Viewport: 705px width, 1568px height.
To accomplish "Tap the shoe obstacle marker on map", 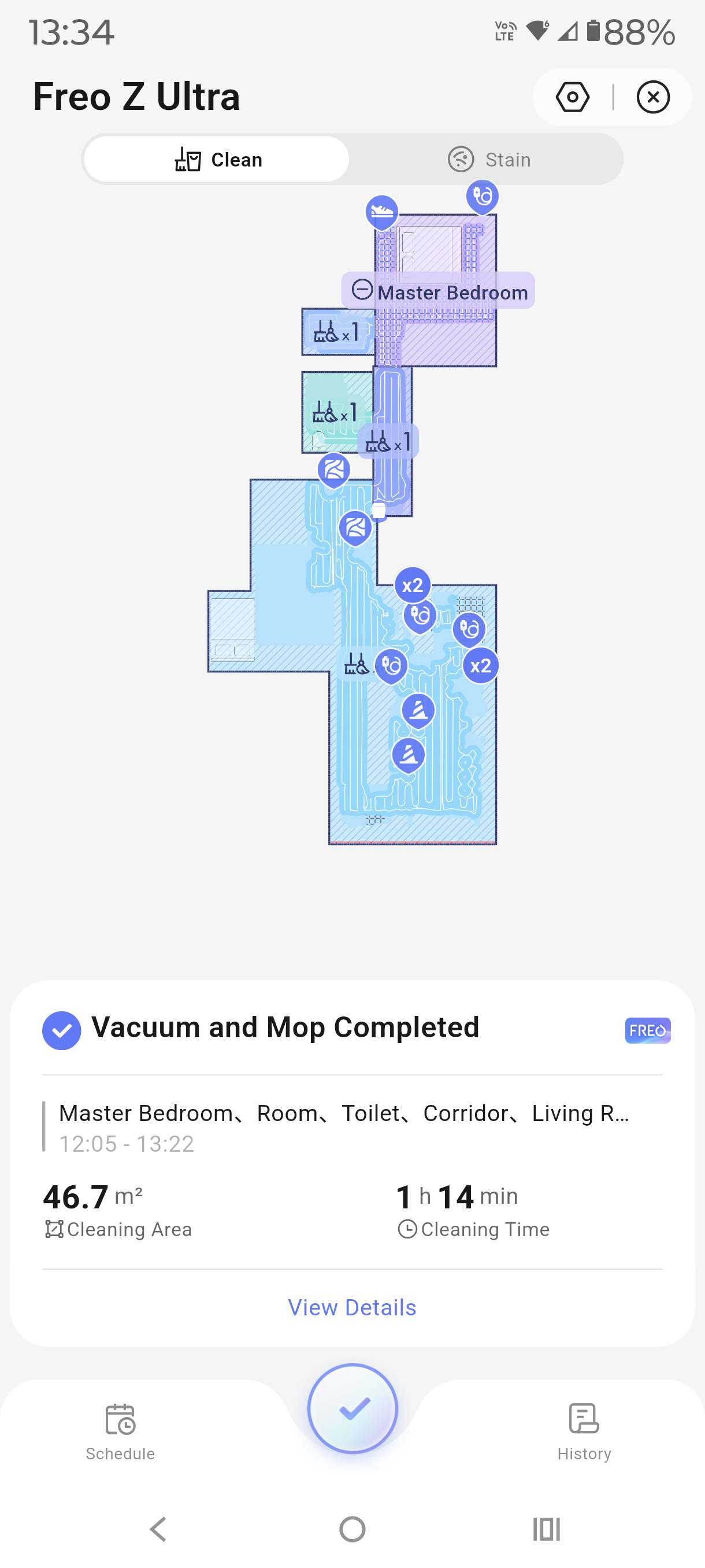I will click(381, 211).
